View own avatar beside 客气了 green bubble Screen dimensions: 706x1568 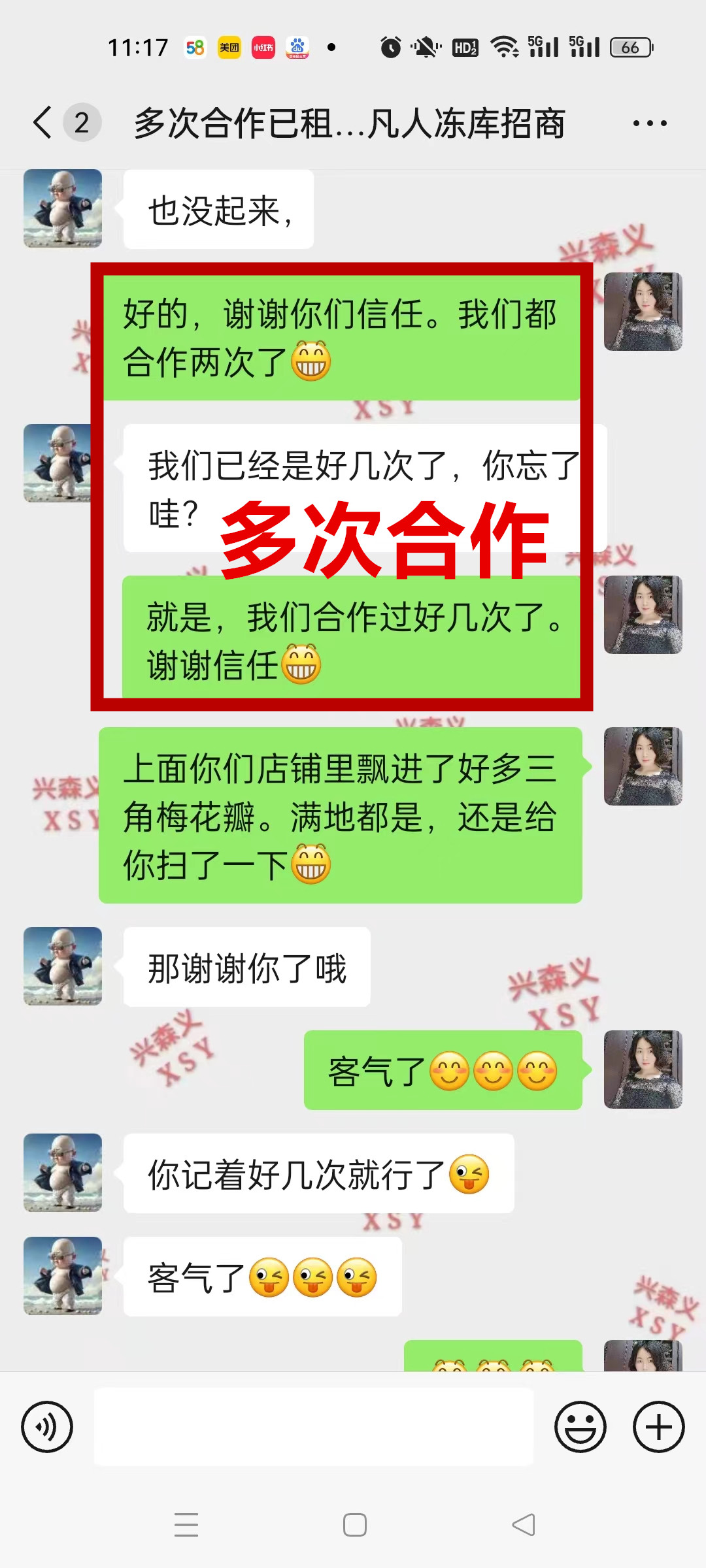click(x=643, y=1070)
